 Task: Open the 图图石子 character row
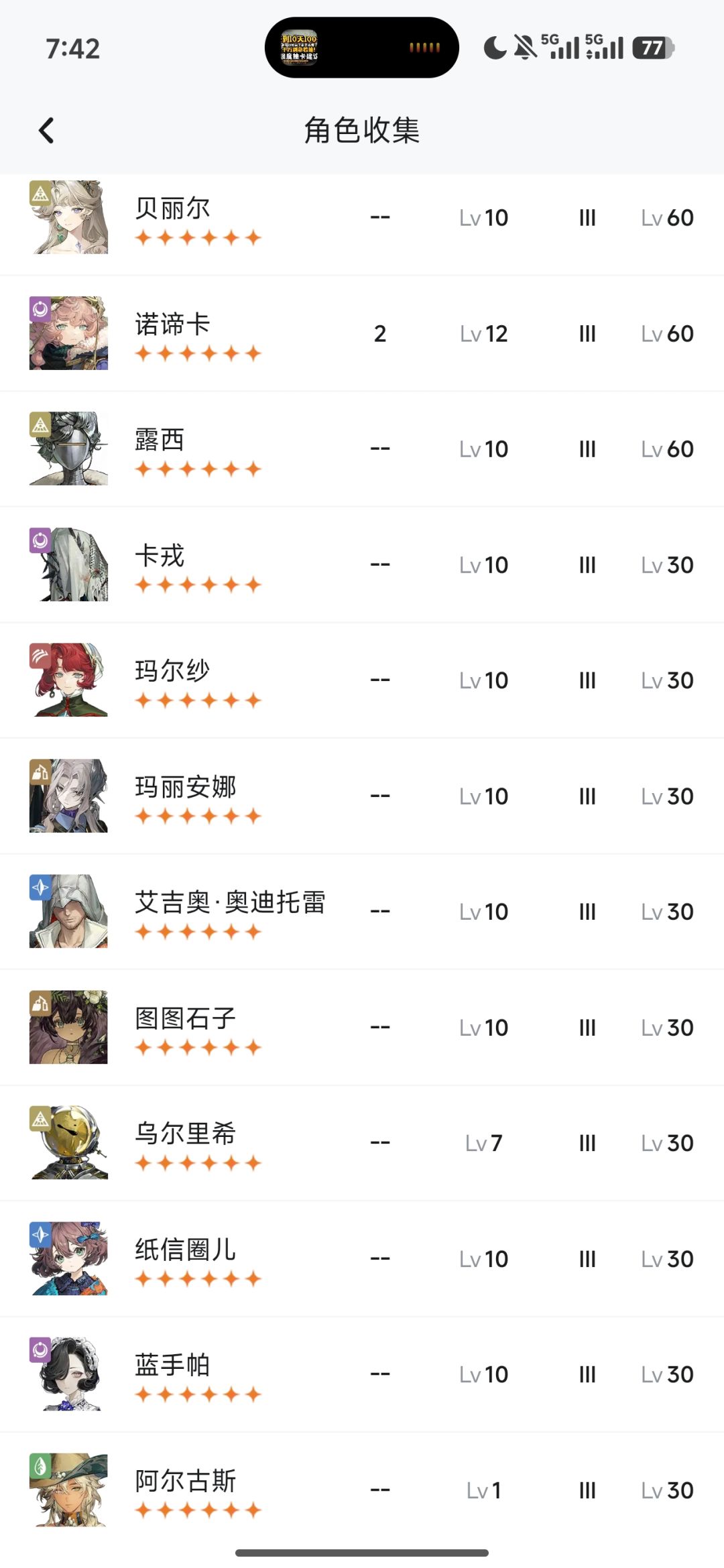362,1027
